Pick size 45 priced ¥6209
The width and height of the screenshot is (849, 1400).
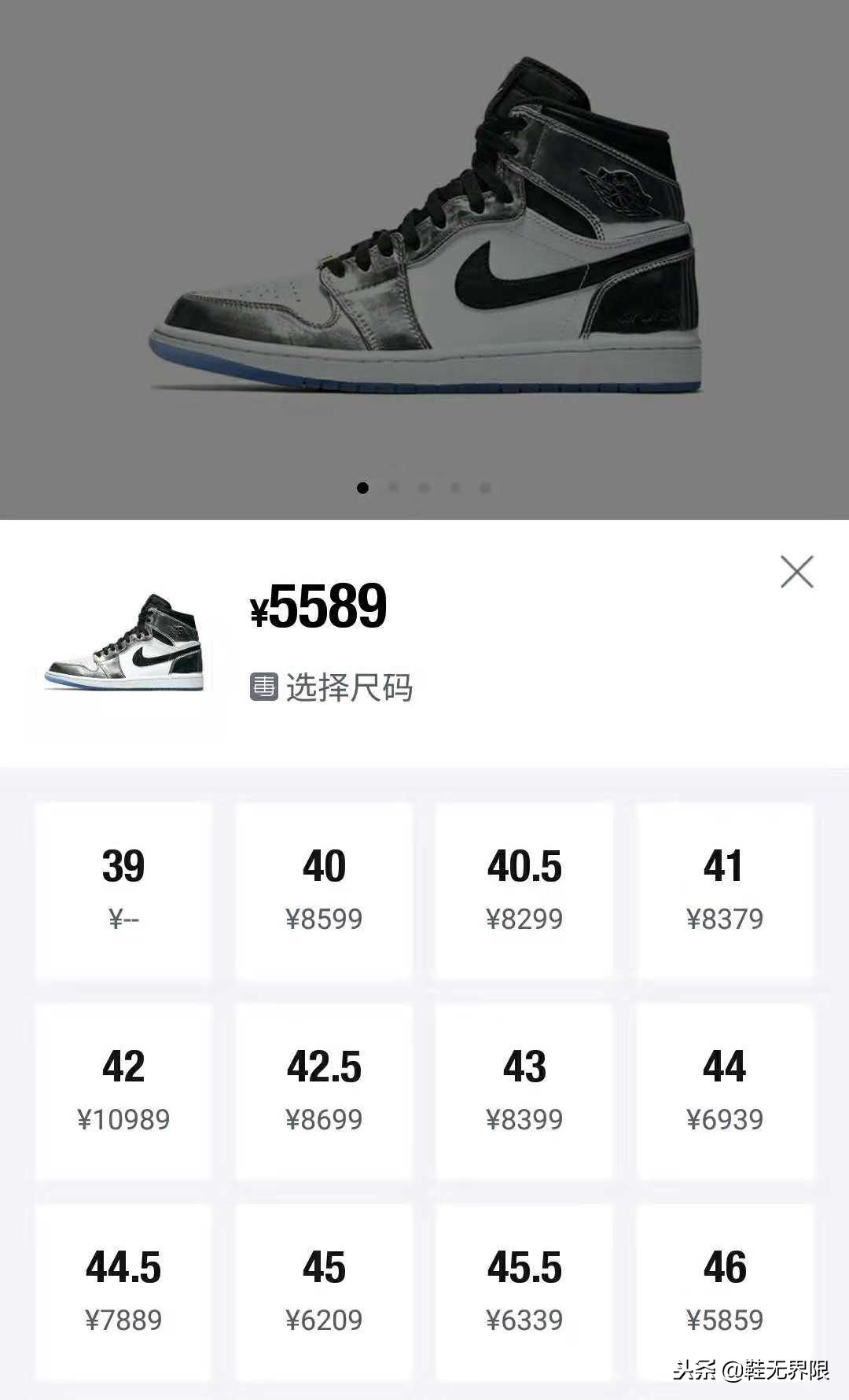click(324, 1292)
